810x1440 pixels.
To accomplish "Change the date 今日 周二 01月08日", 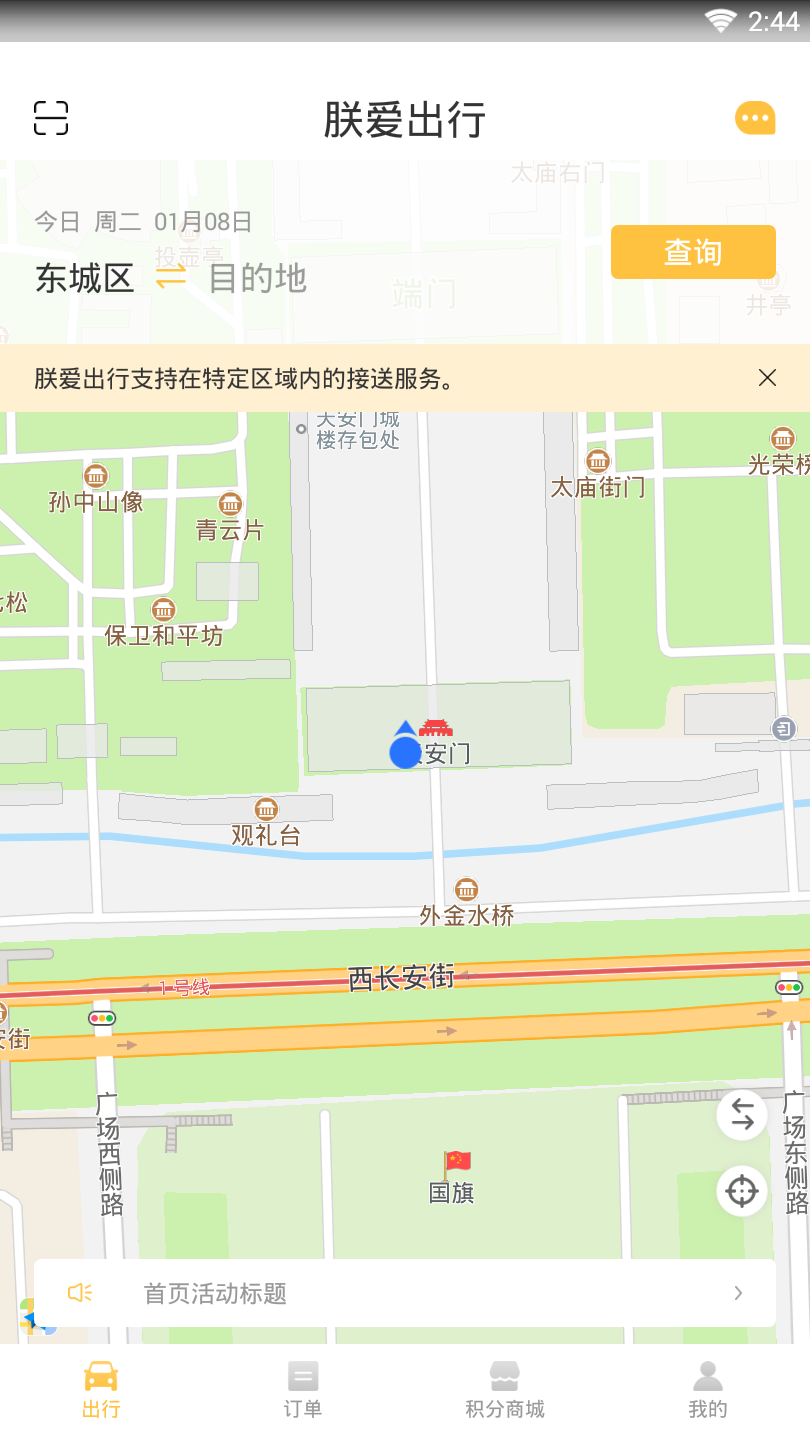I will pos(143,221).
